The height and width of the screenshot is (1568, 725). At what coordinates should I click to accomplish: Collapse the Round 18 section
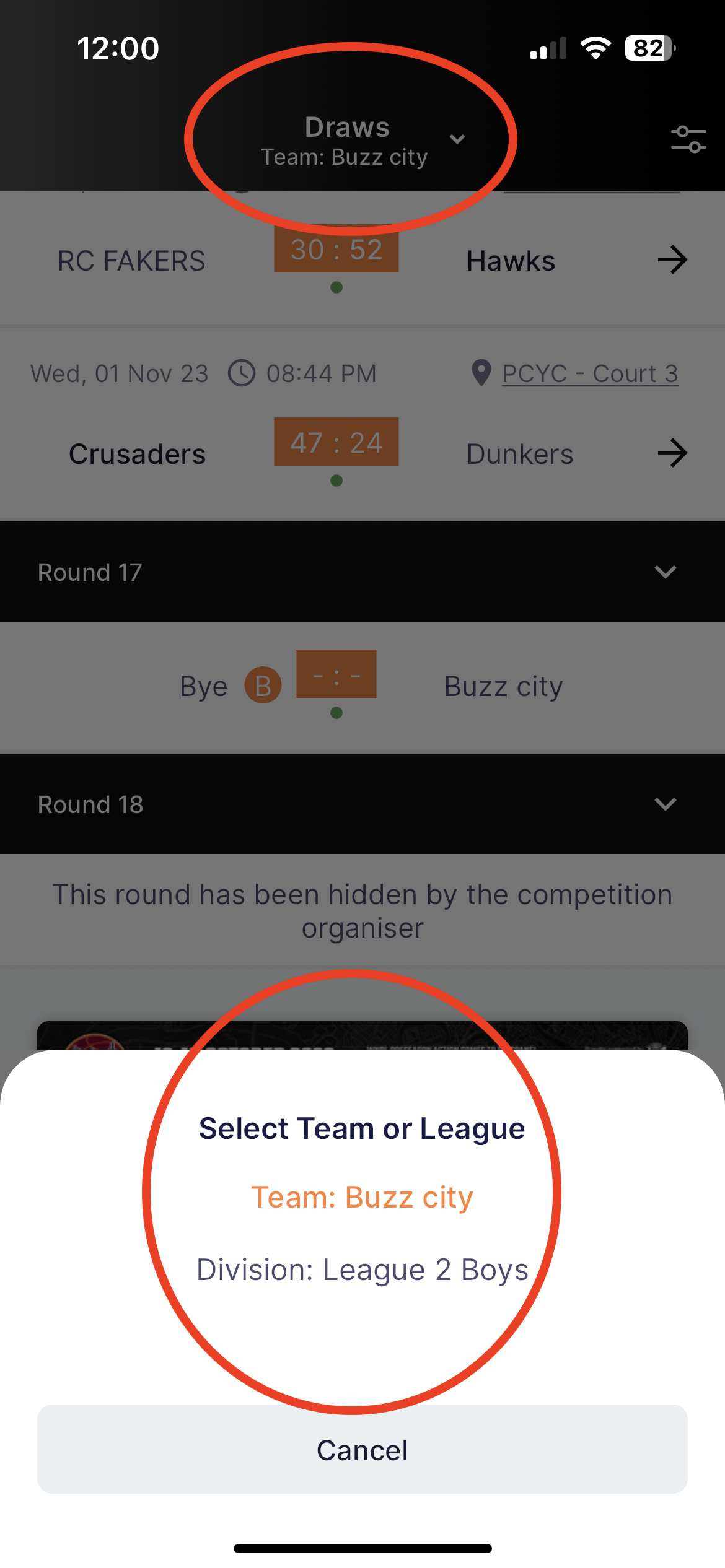pyautogui.click(x=665, y=804)
